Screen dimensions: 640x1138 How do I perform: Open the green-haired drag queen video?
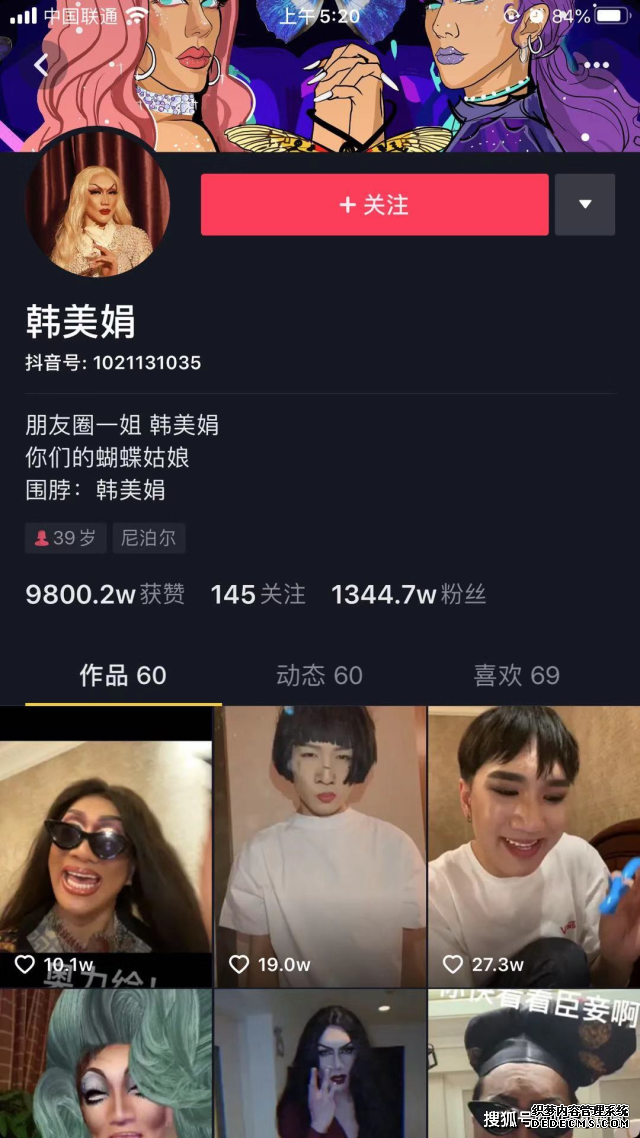[105, 1065]
